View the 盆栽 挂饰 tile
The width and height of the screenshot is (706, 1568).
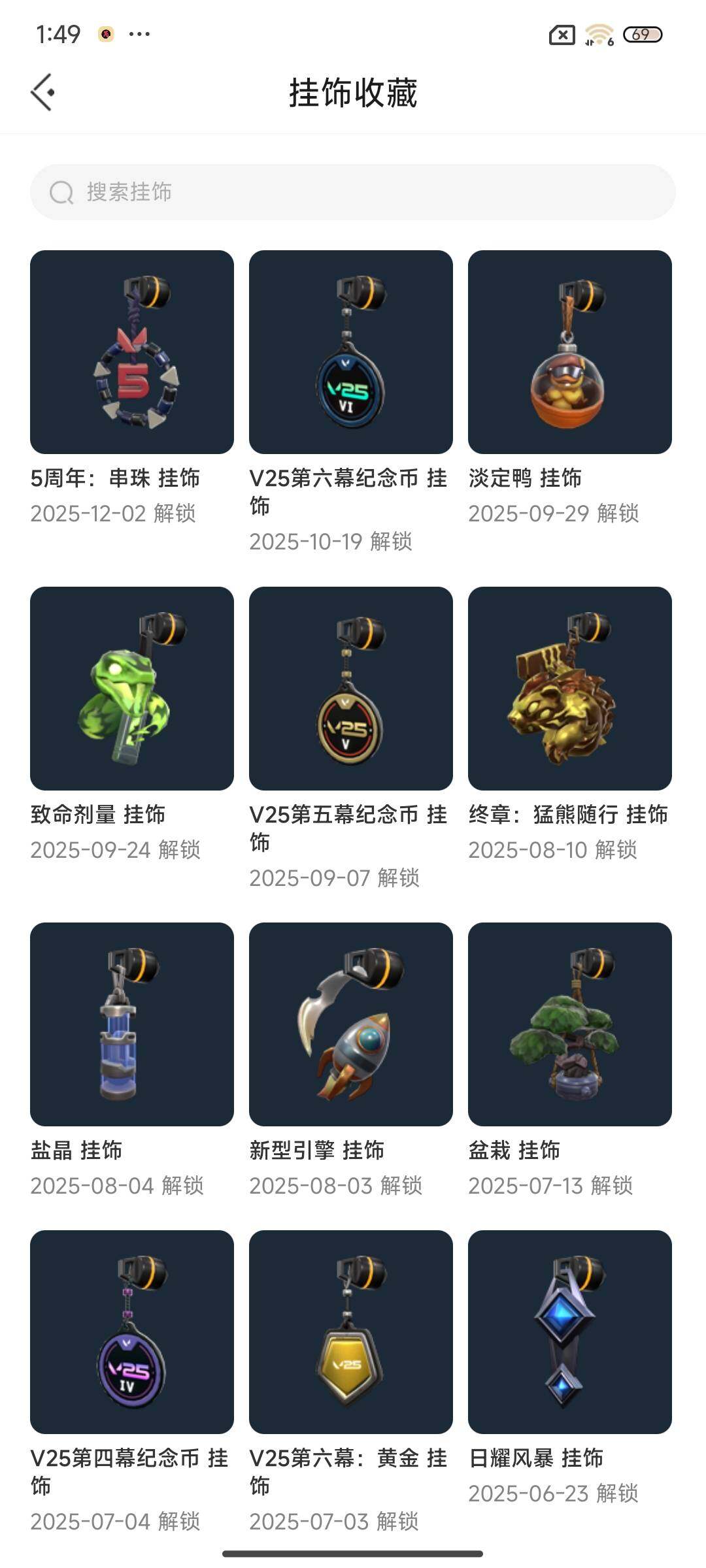[570, 1024]
